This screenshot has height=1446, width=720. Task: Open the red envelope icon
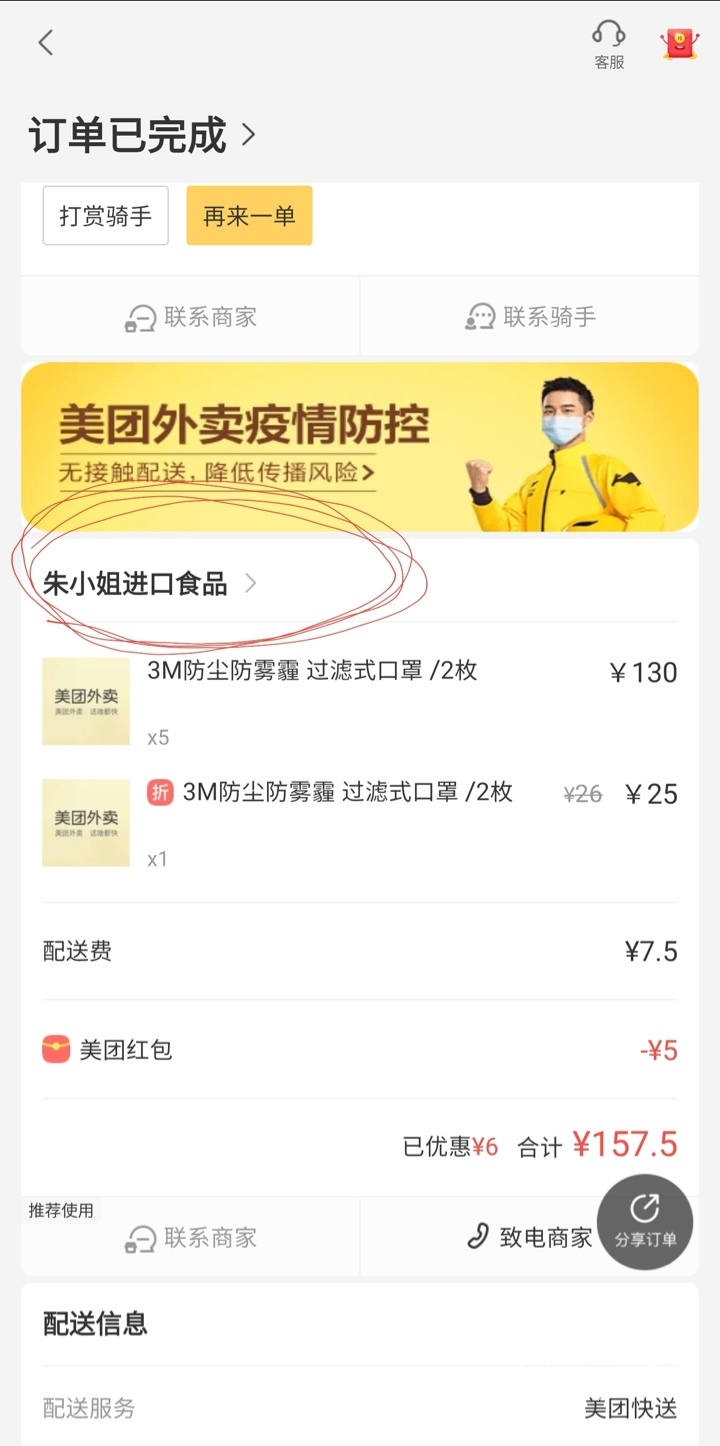[679, 44]
